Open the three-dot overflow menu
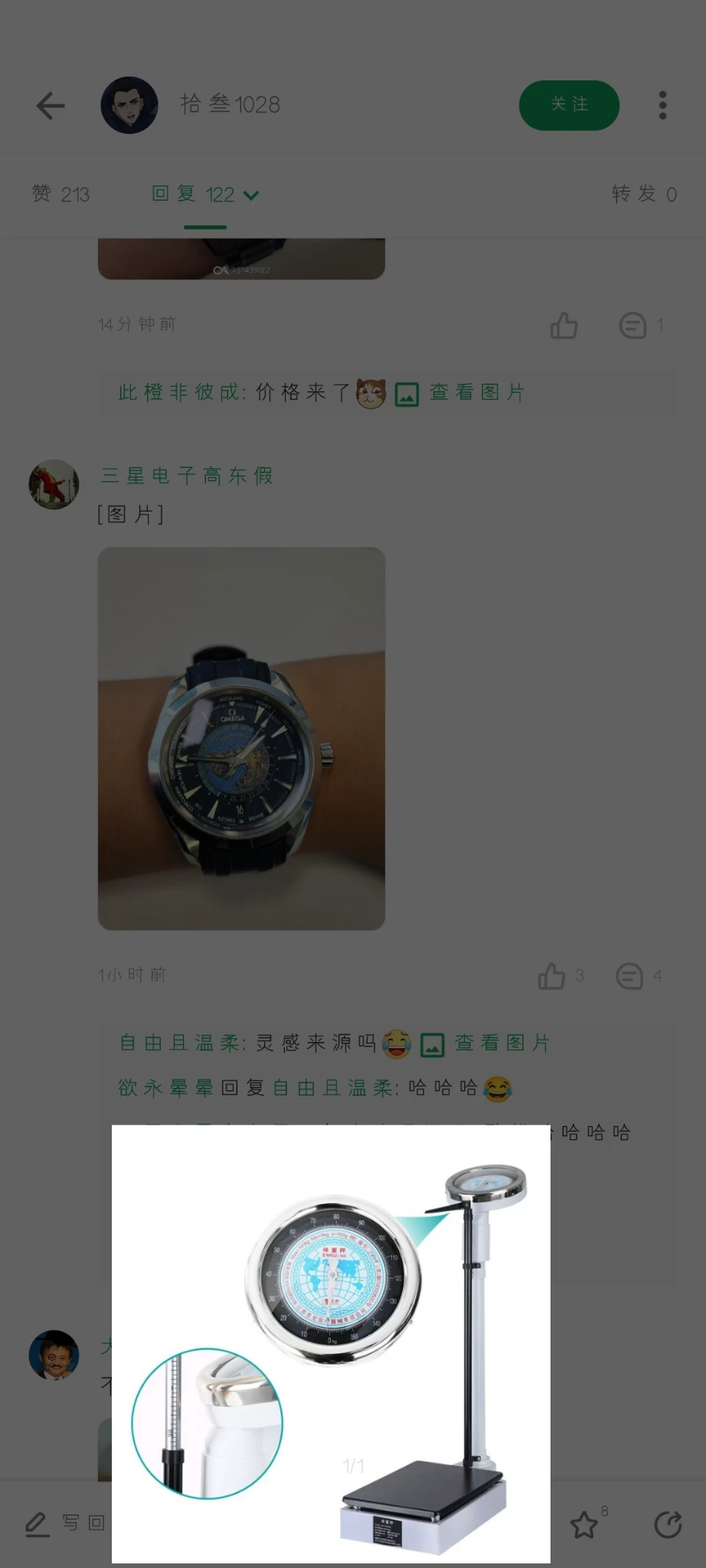The image size is (706, 1568). click(x=662, y=106)
